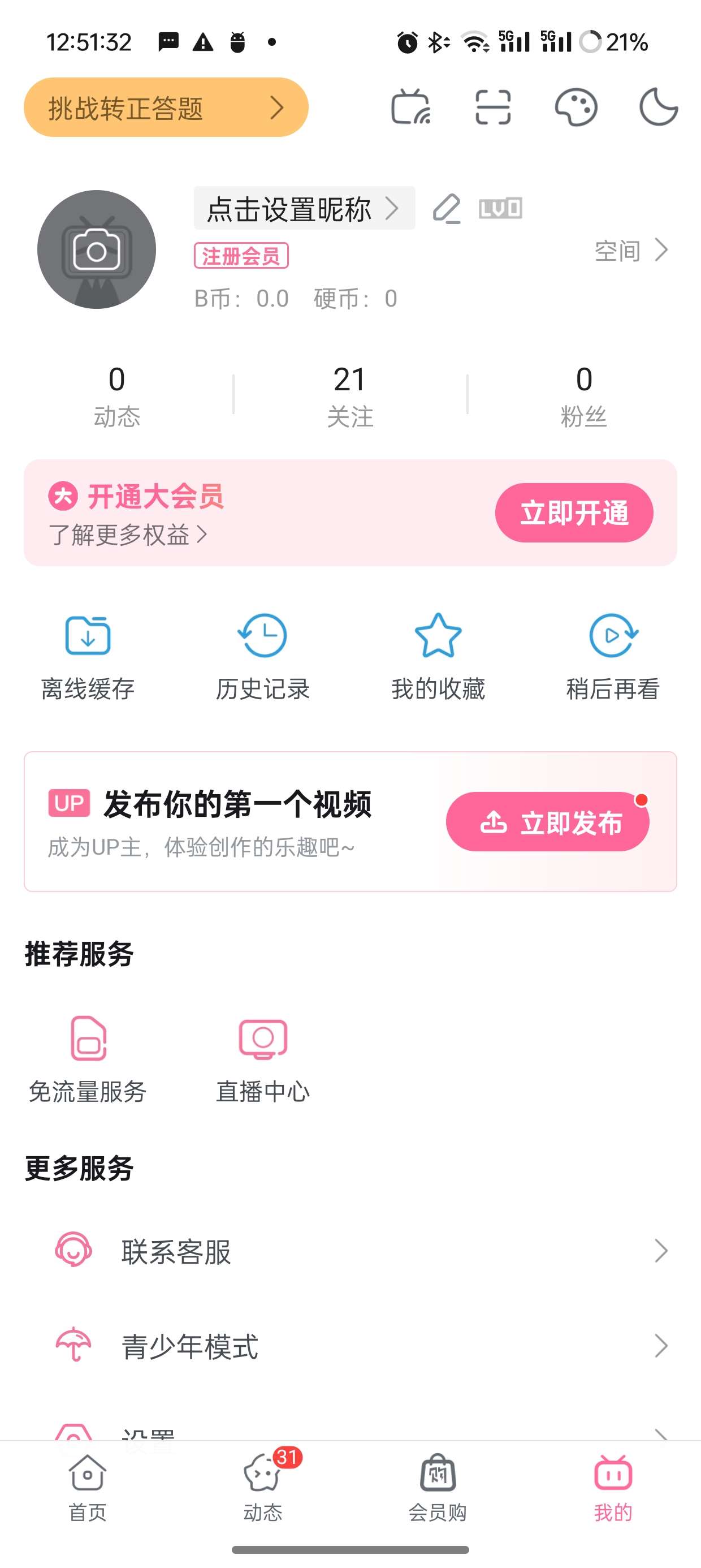Open the theme palette icon
This screenshot has height=1568, width=701.
(x=575, y=107)
